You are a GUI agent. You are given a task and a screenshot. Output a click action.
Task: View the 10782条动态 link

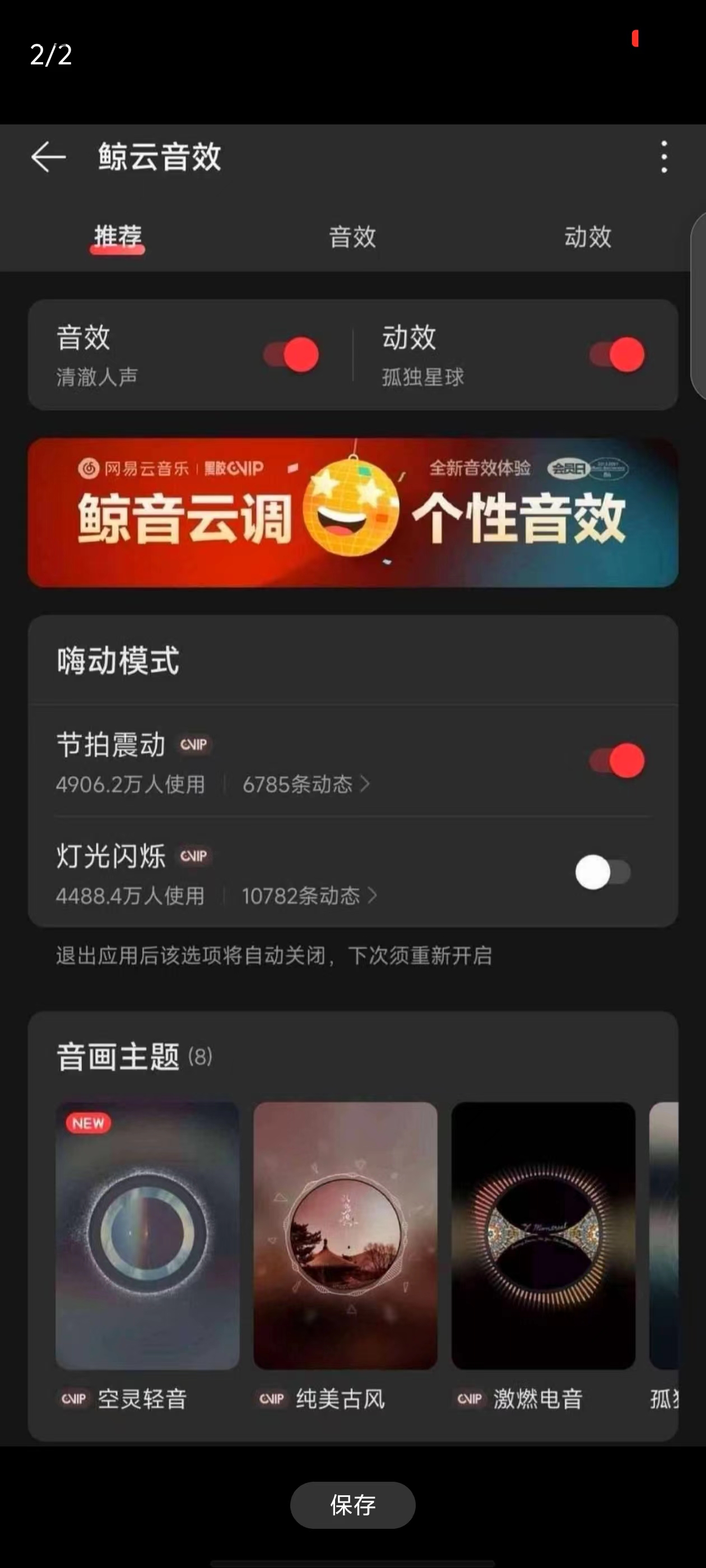pos(309,896)
